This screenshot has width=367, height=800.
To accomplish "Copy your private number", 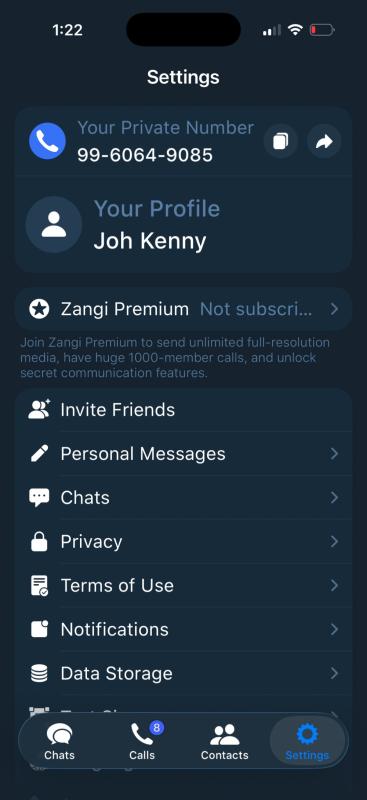I will pos(280,141).
